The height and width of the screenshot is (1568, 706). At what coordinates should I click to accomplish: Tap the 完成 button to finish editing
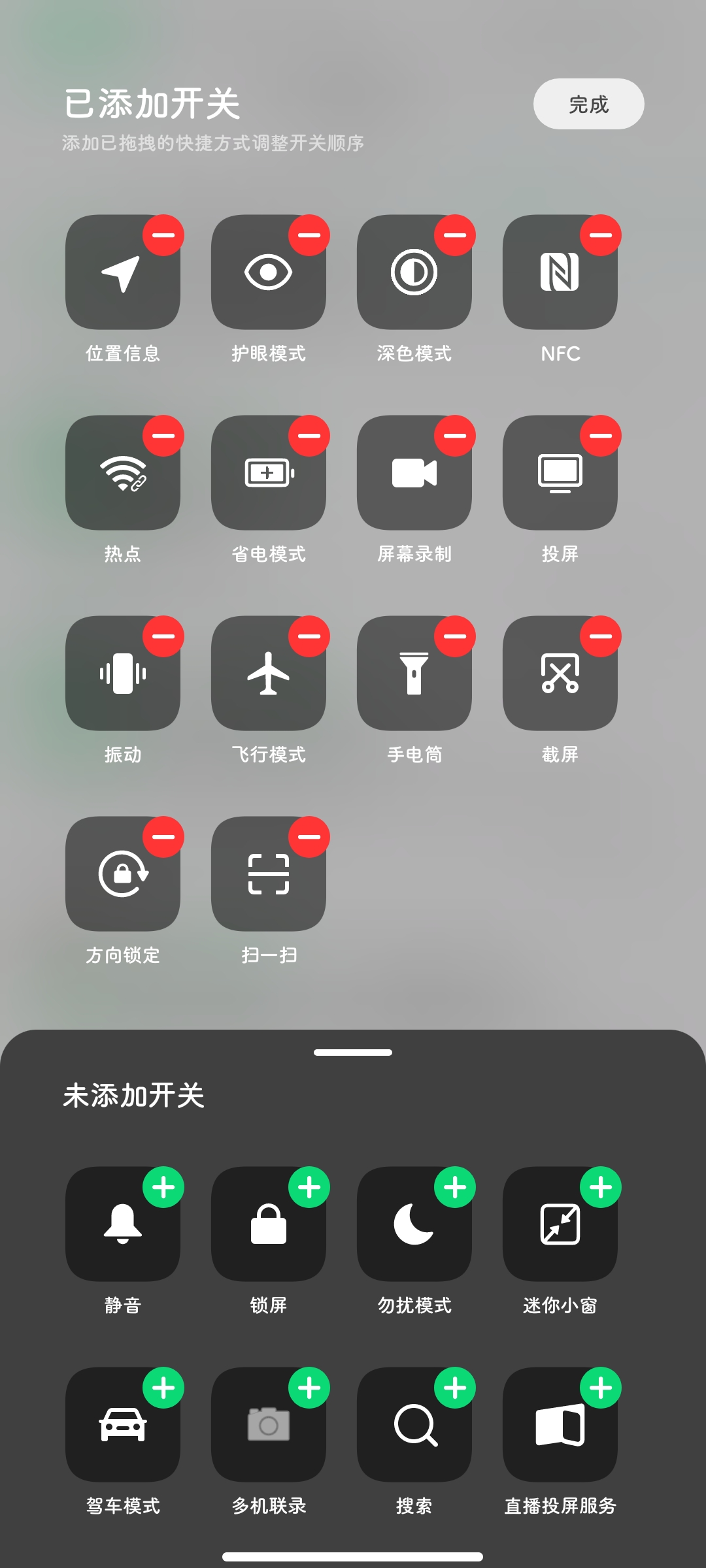588,104
